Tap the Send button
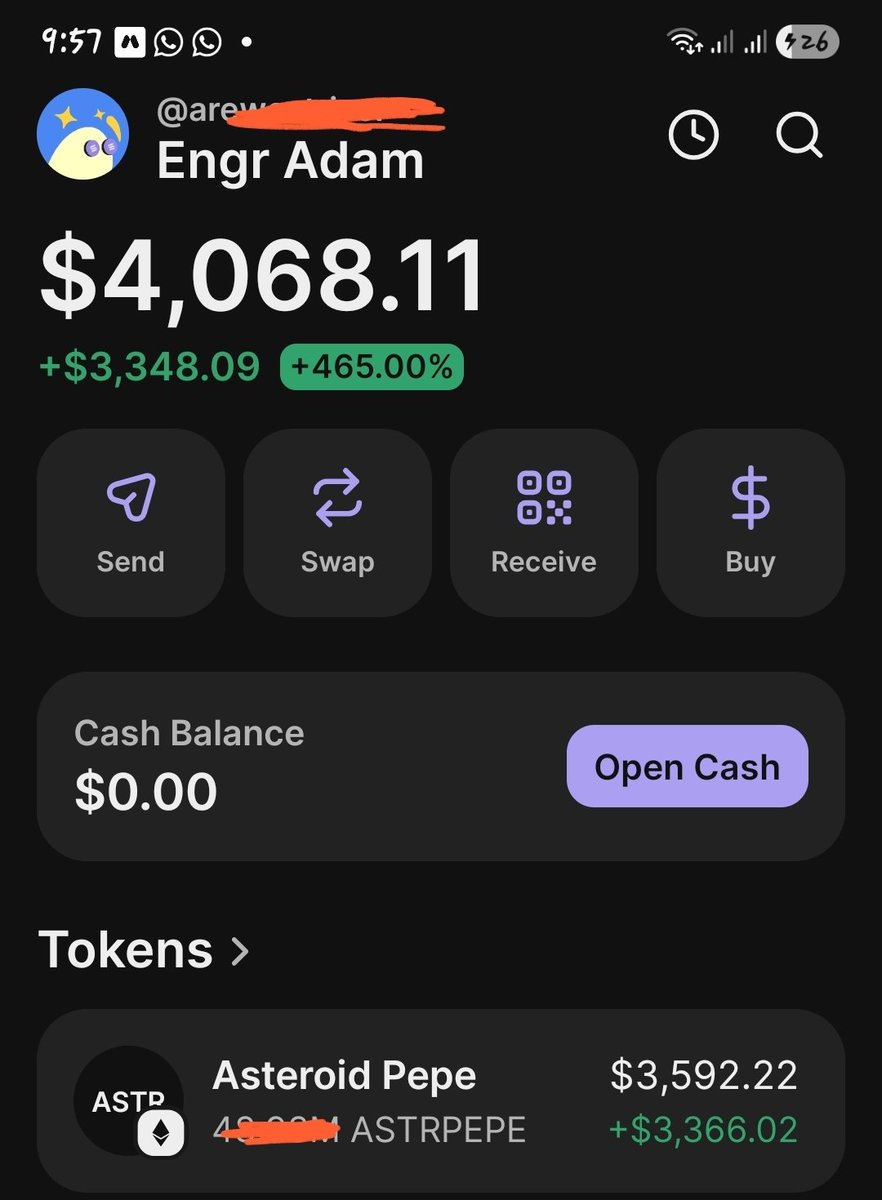This screenshot has height=1200, width=882. [x=131, y=522]
